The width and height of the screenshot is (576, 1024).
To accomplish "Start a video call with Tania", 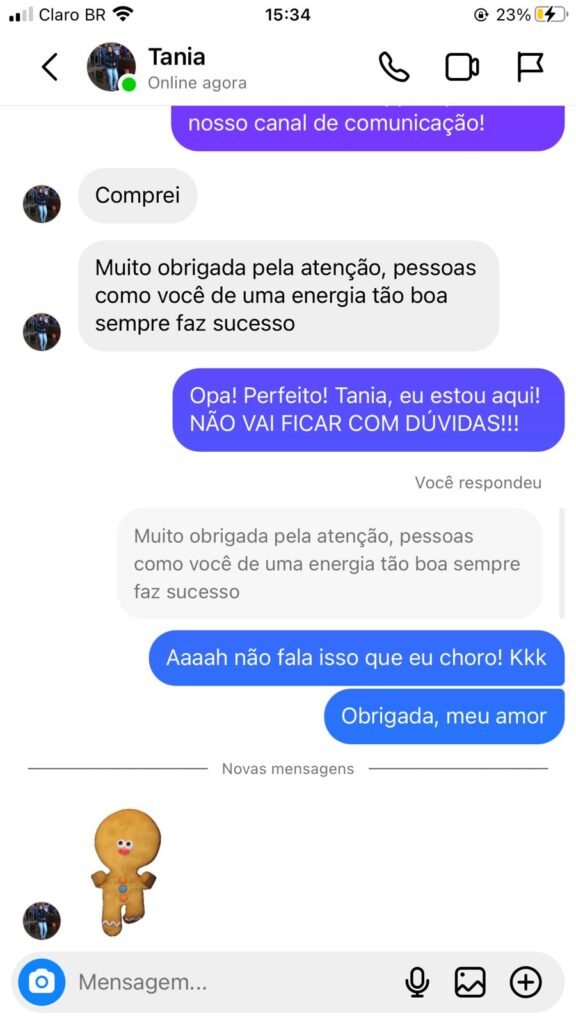I will (462, 67).
